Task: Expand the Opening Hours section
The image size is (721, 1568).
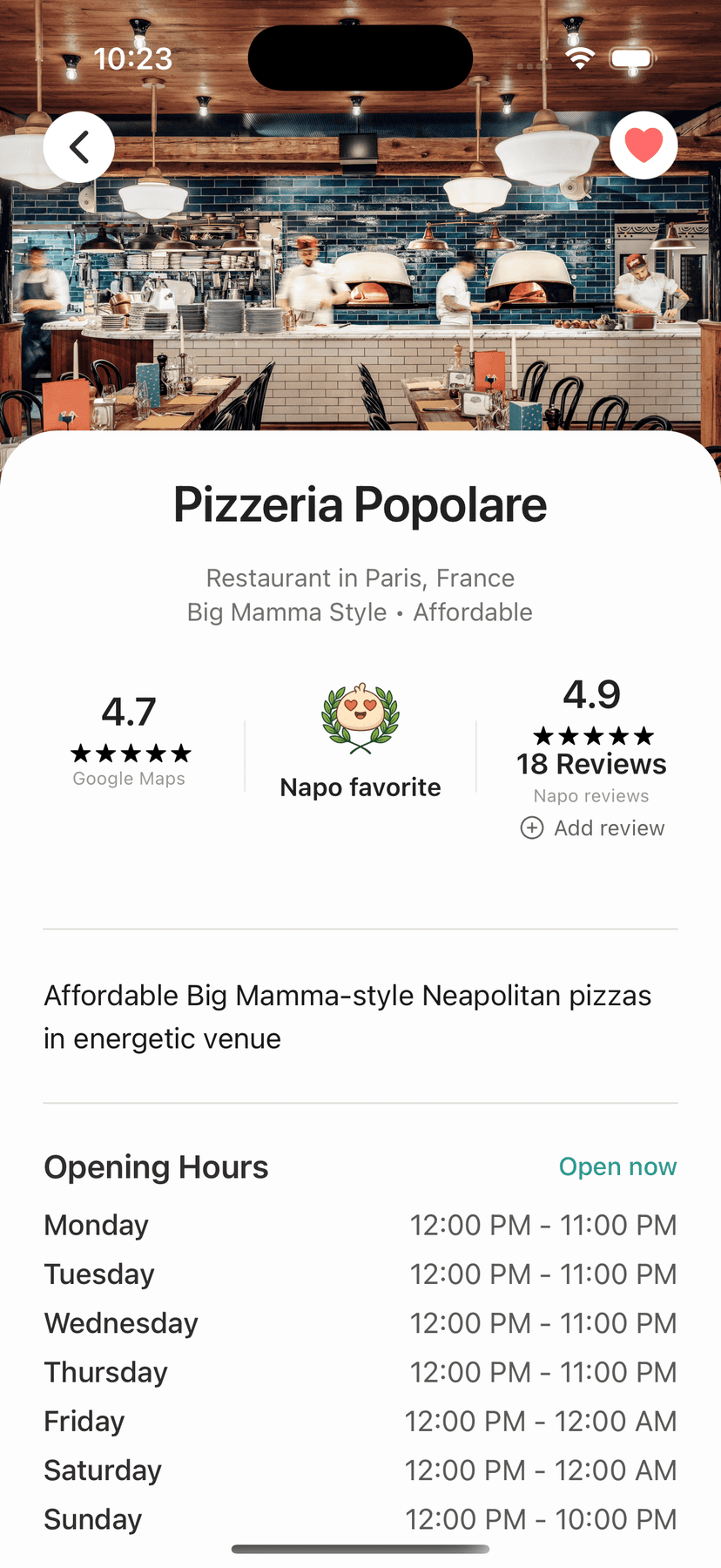Action: coord(156,1166)
